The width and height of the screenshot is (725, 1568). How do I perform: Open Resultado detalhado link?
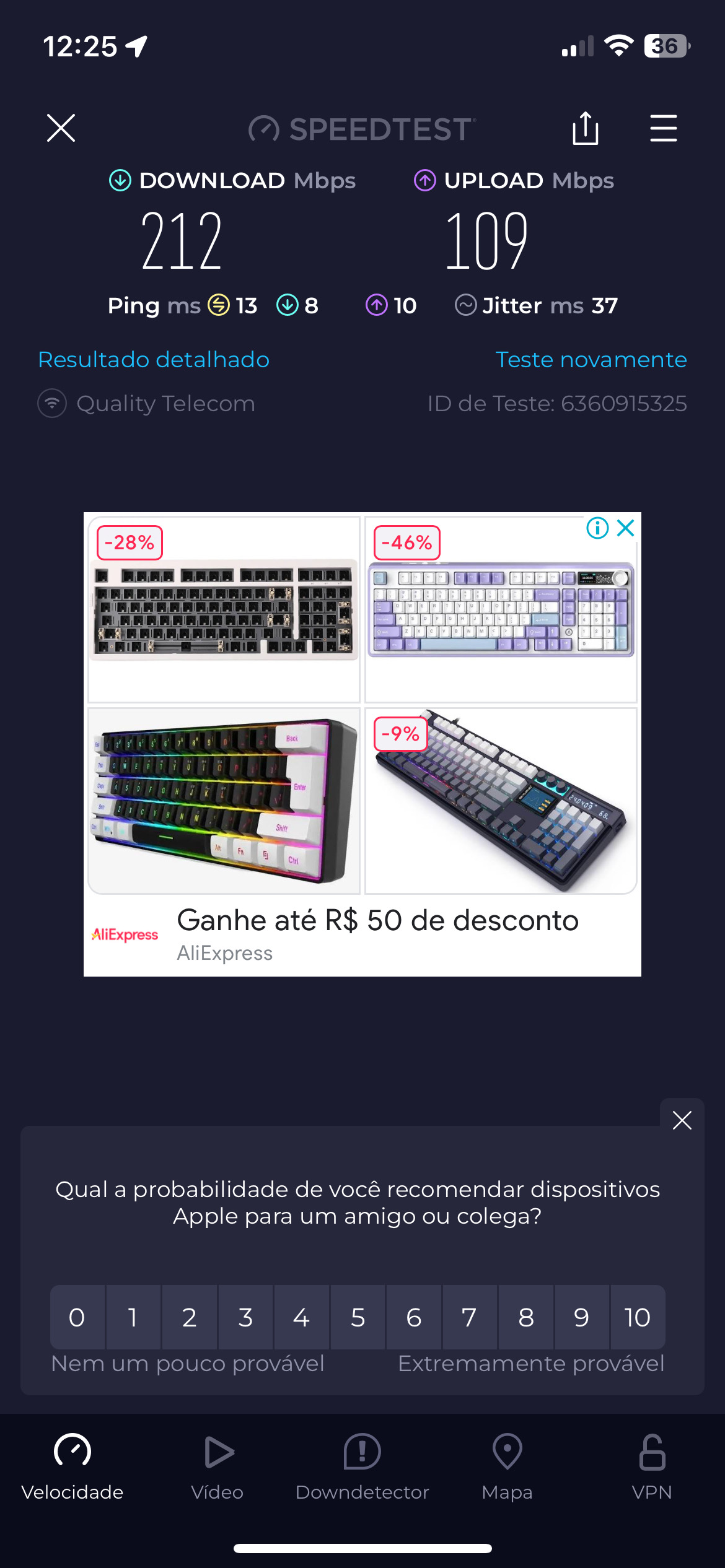coord(154,360)
